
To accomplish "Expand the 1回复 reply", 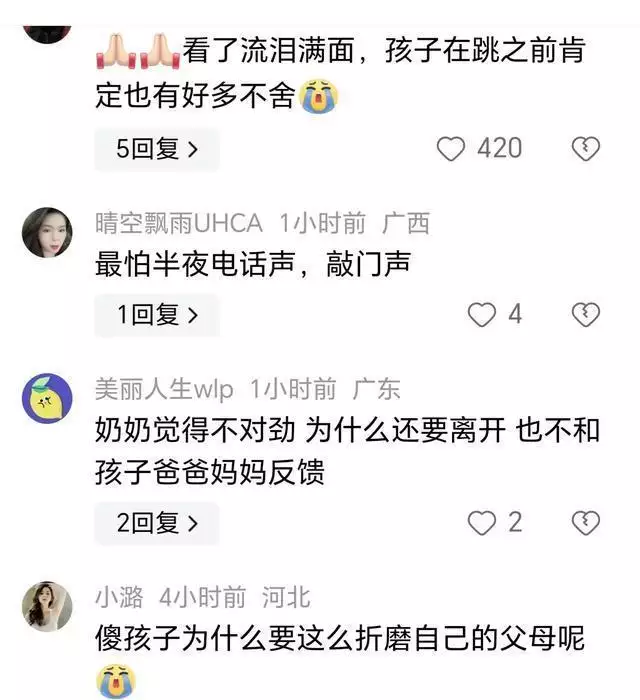I will click(157, 315).
